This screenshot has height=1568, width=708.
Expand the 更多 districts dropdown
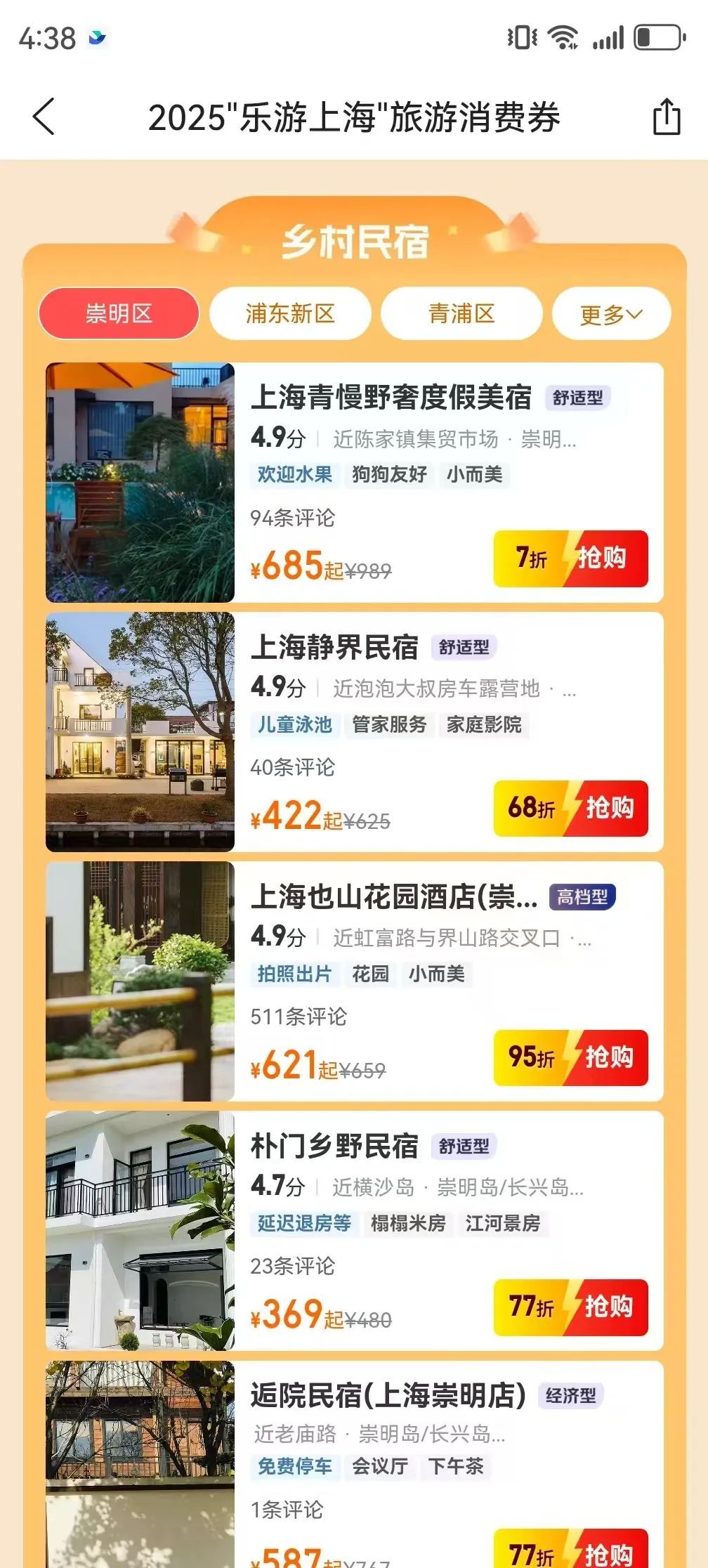click(611, 314)
